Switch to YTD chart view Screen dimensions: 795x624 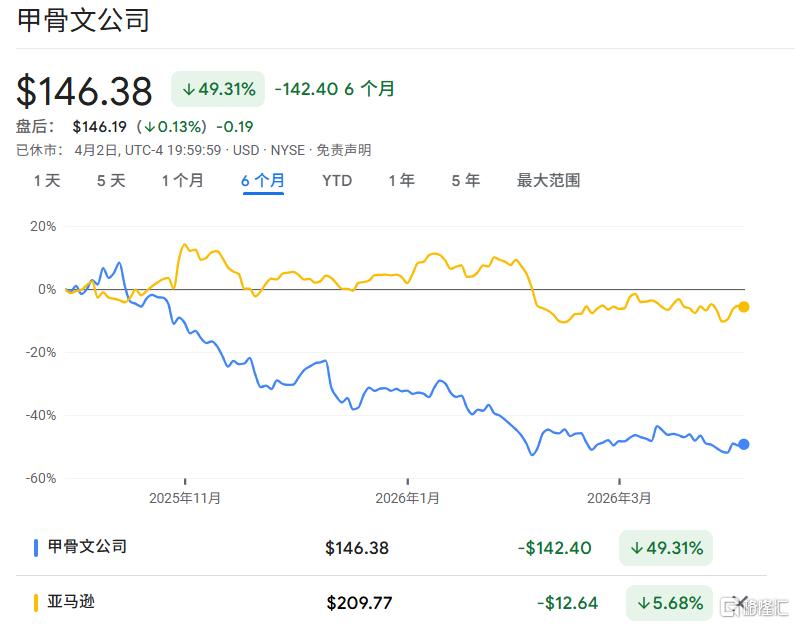point(337,181)
